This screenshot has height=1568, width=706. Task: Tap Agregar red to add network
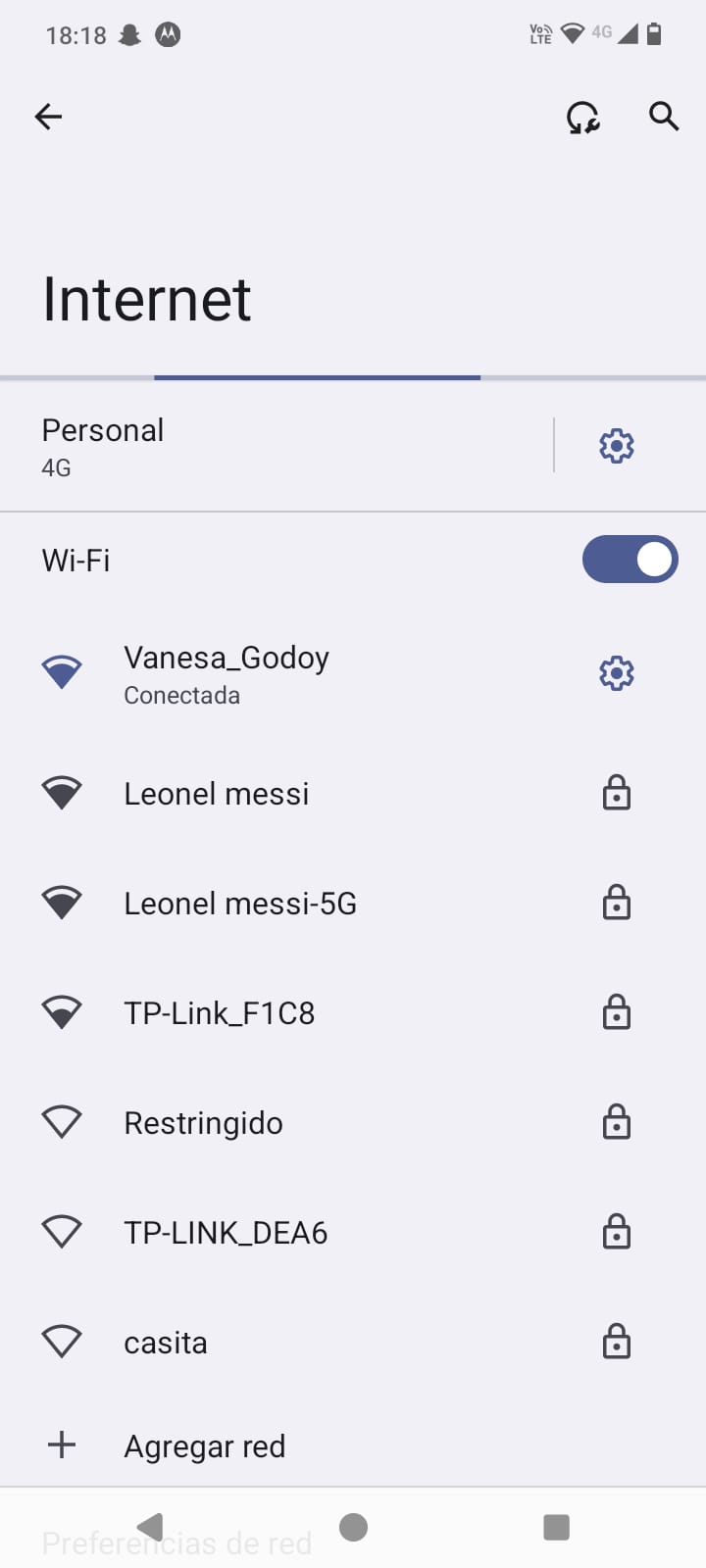[204, 1445]
